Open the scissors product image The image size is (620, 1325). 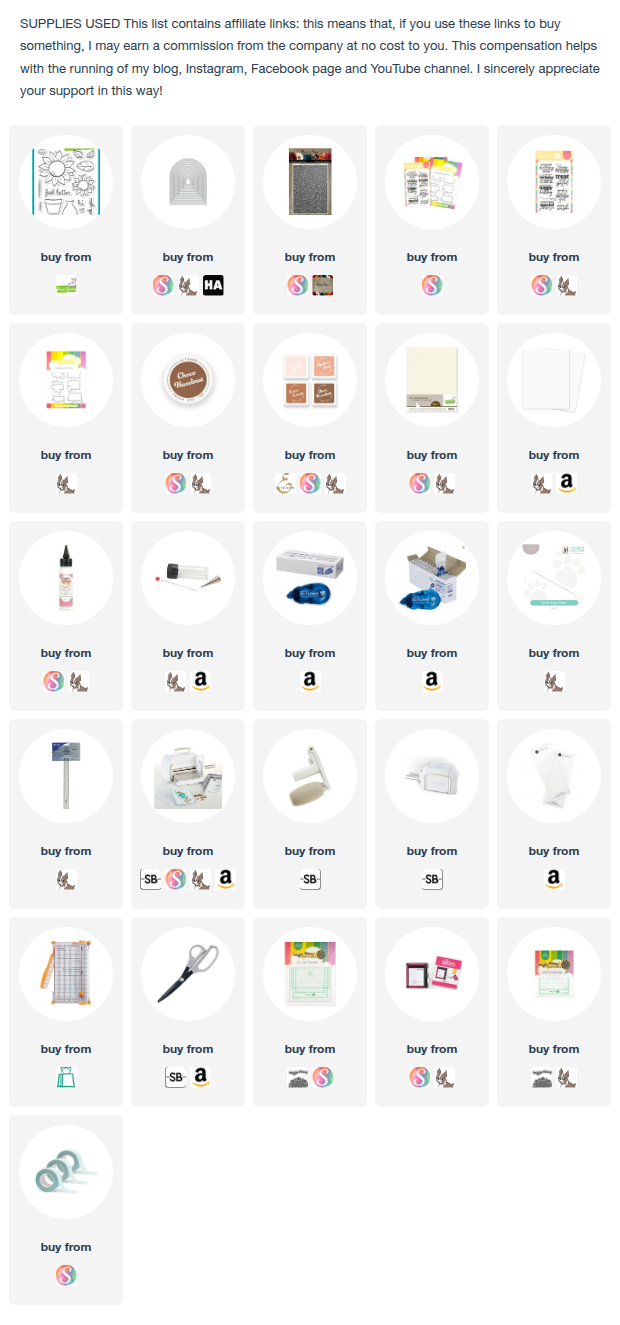pyautogui.click(x=188, y=974)
